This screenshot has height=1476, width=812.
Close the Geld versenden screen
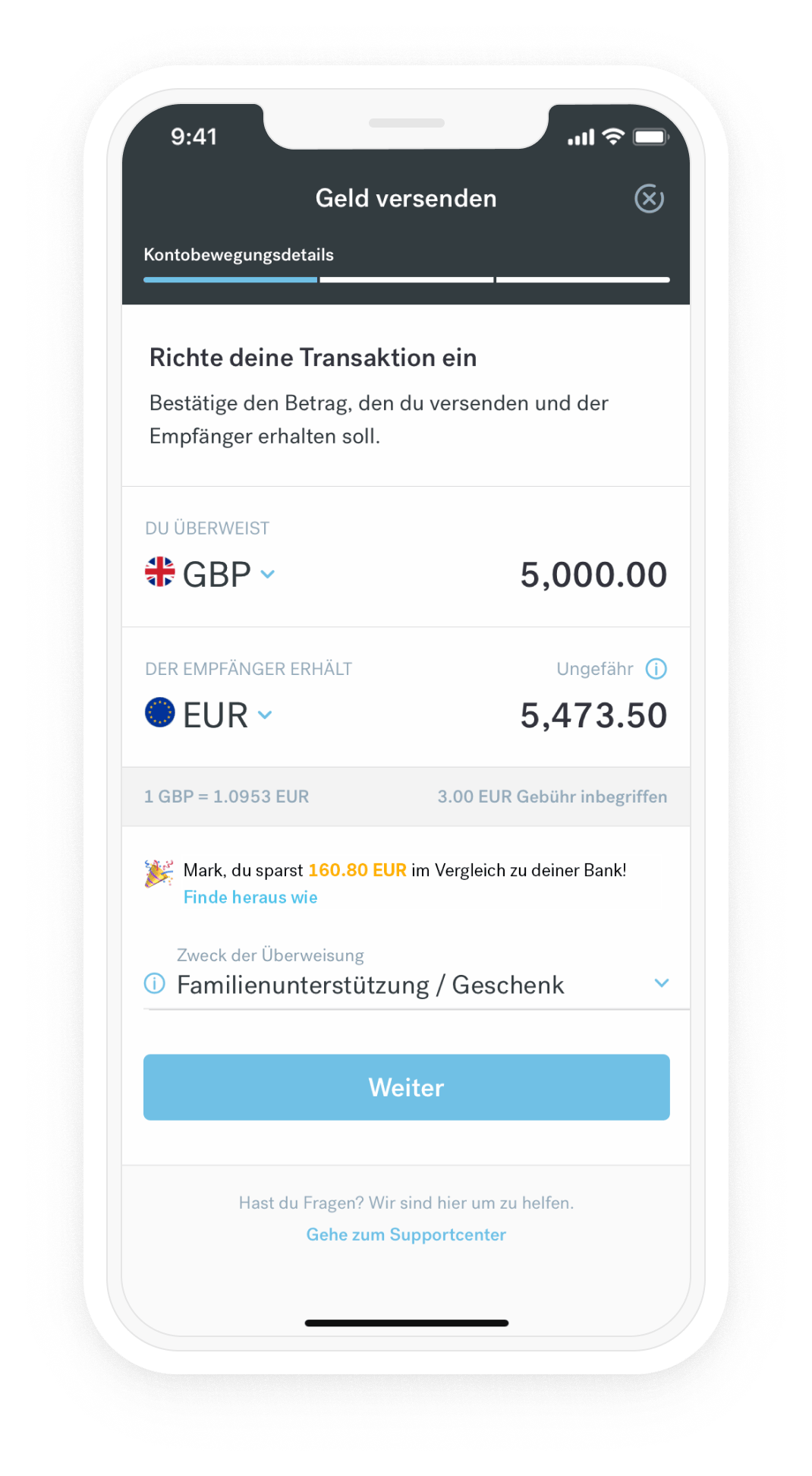[649, 197]
